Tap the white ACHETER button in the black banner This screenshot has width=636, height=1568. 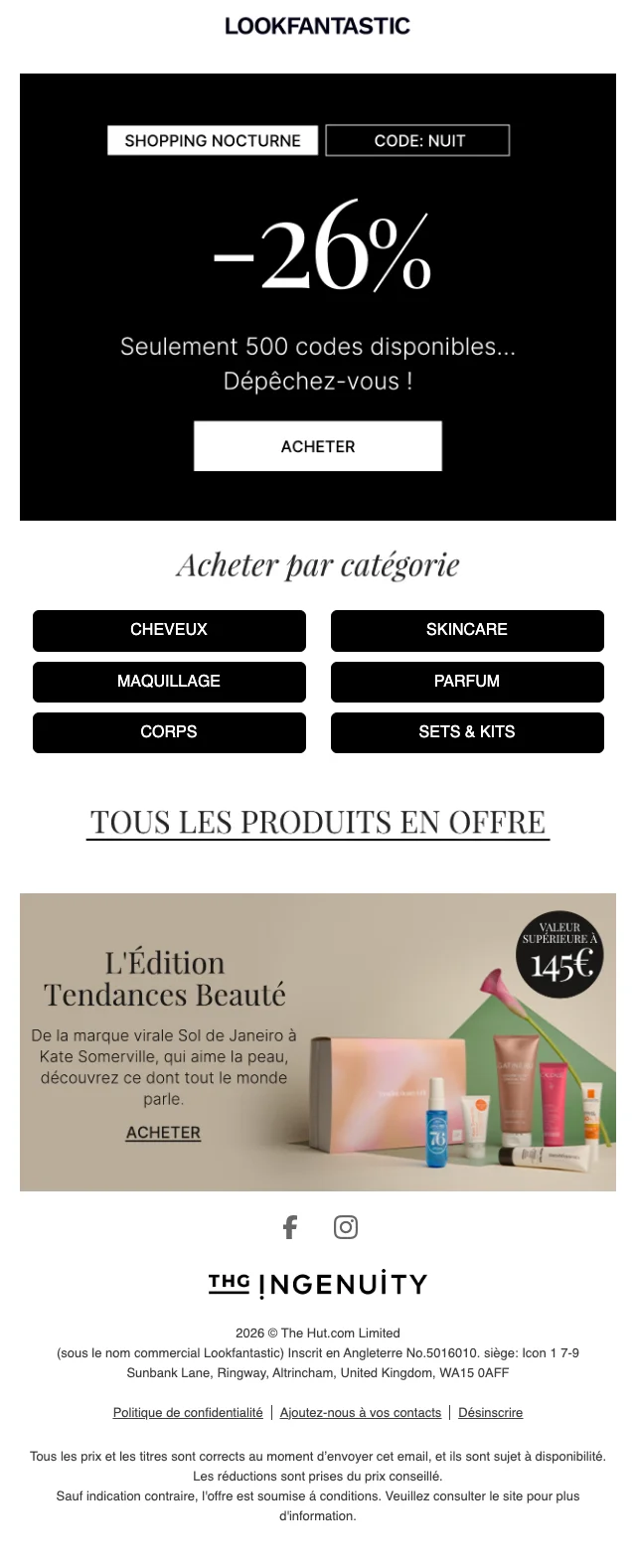[317, 446]
